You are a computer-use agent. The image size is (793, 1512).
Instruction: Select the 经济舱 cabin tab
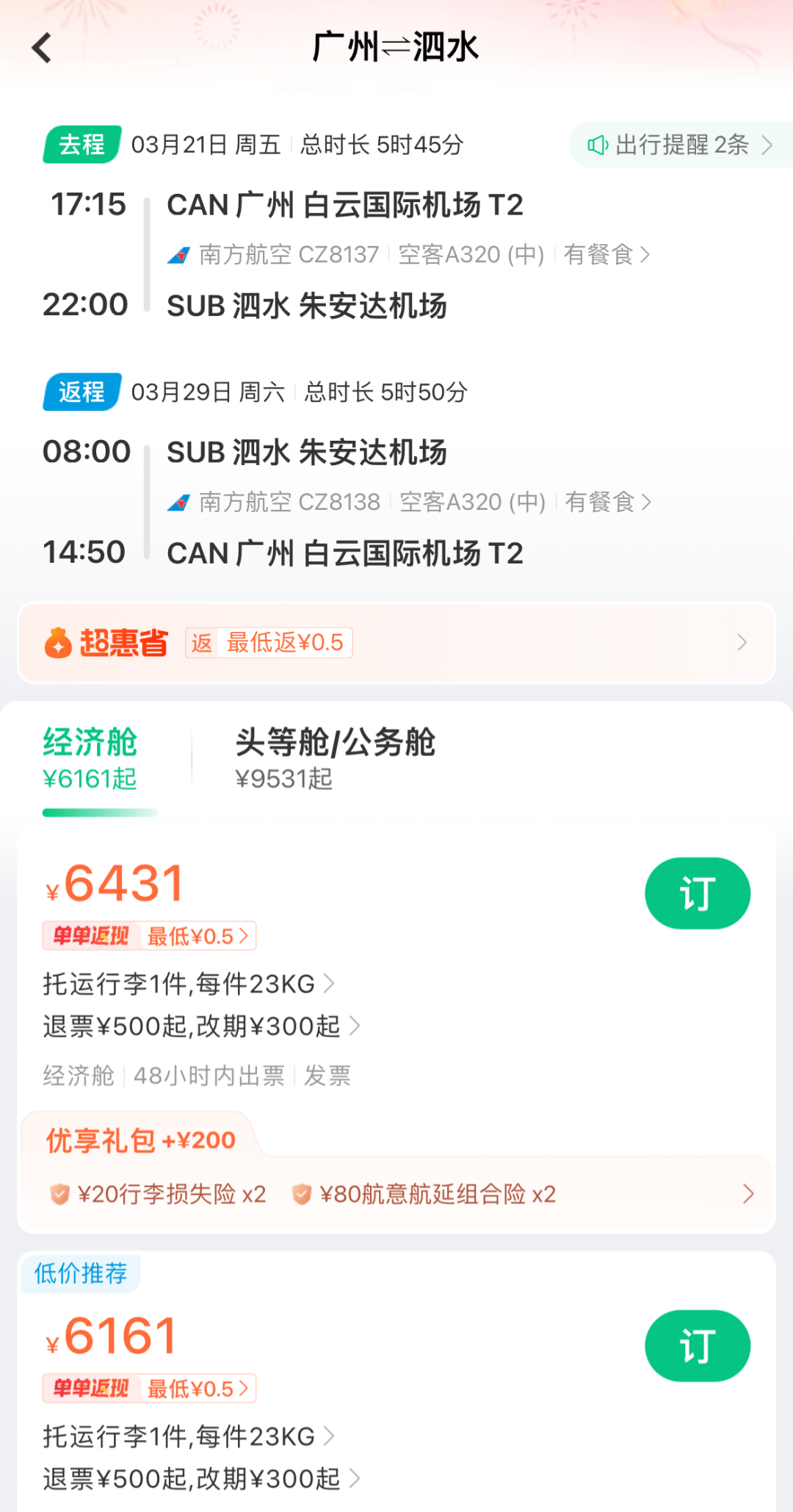click(x=90, y=758)
